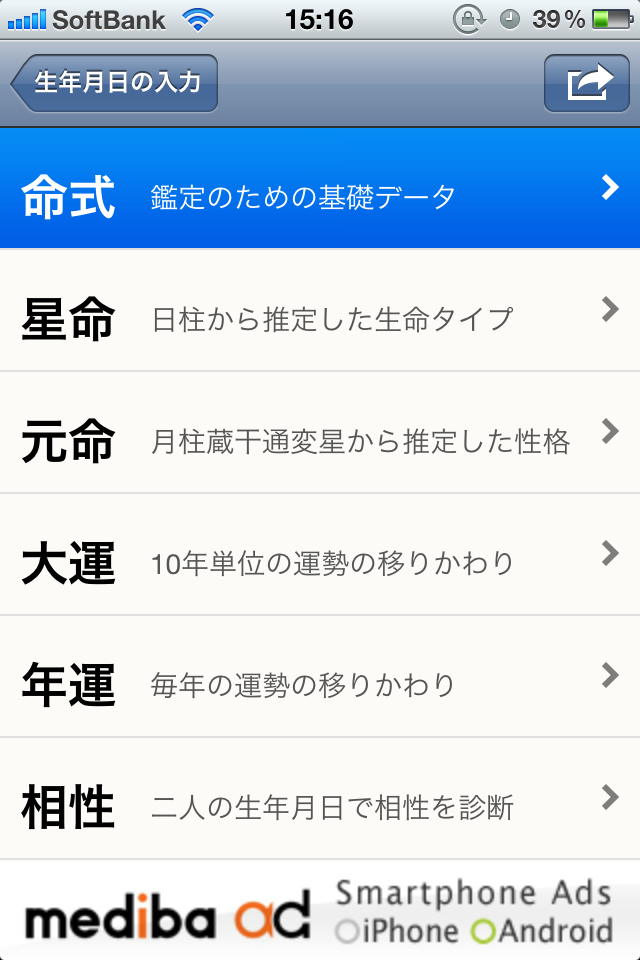Tap the share icon in the top bar

[x=586, y=83]
